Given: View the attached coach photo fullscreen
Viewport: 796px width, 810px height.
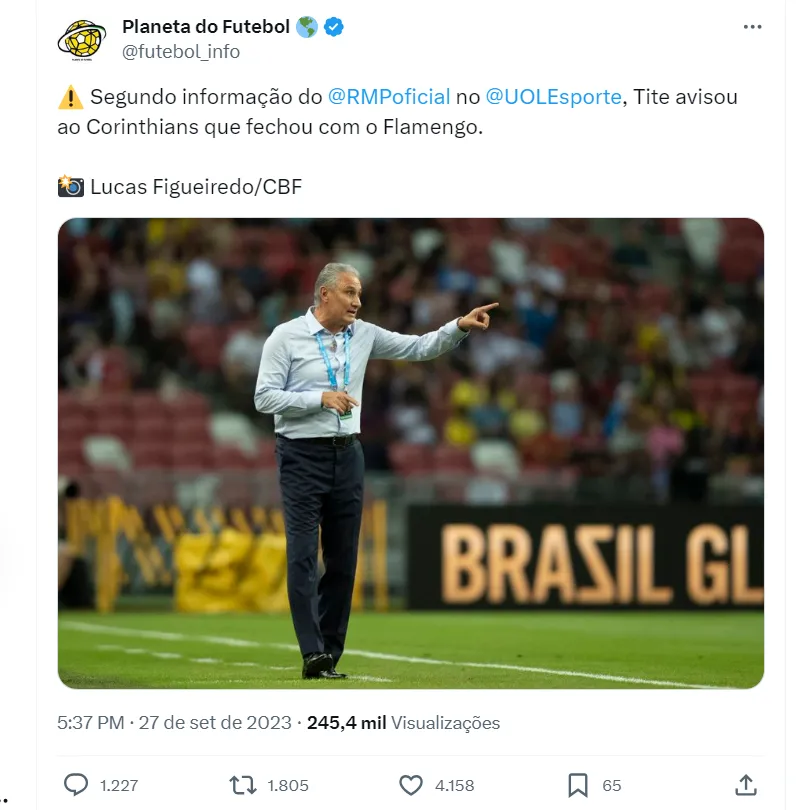Looking at the screenshot, I should click(x=410, y=453).
